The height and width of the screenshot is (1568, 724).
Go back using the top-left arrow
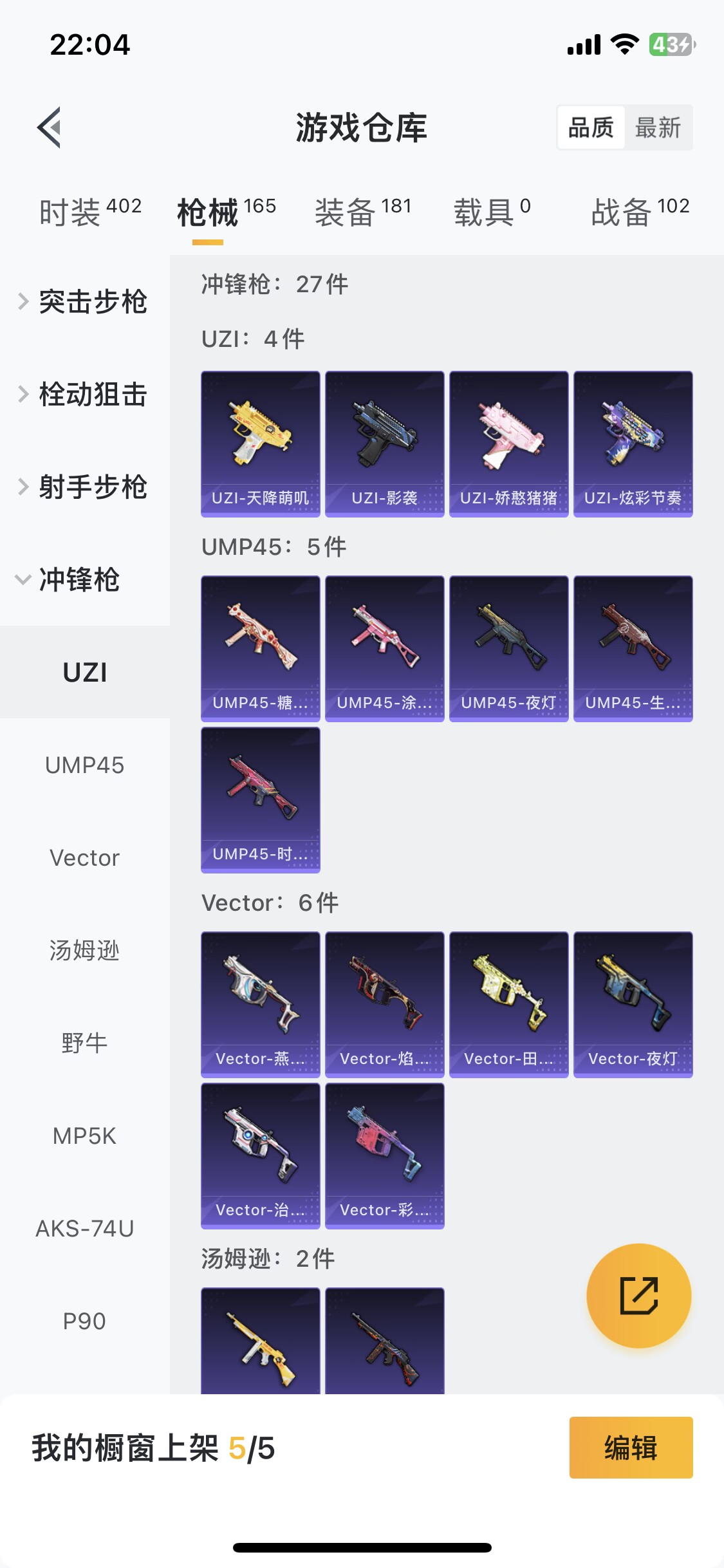click(x=50, y=127)
